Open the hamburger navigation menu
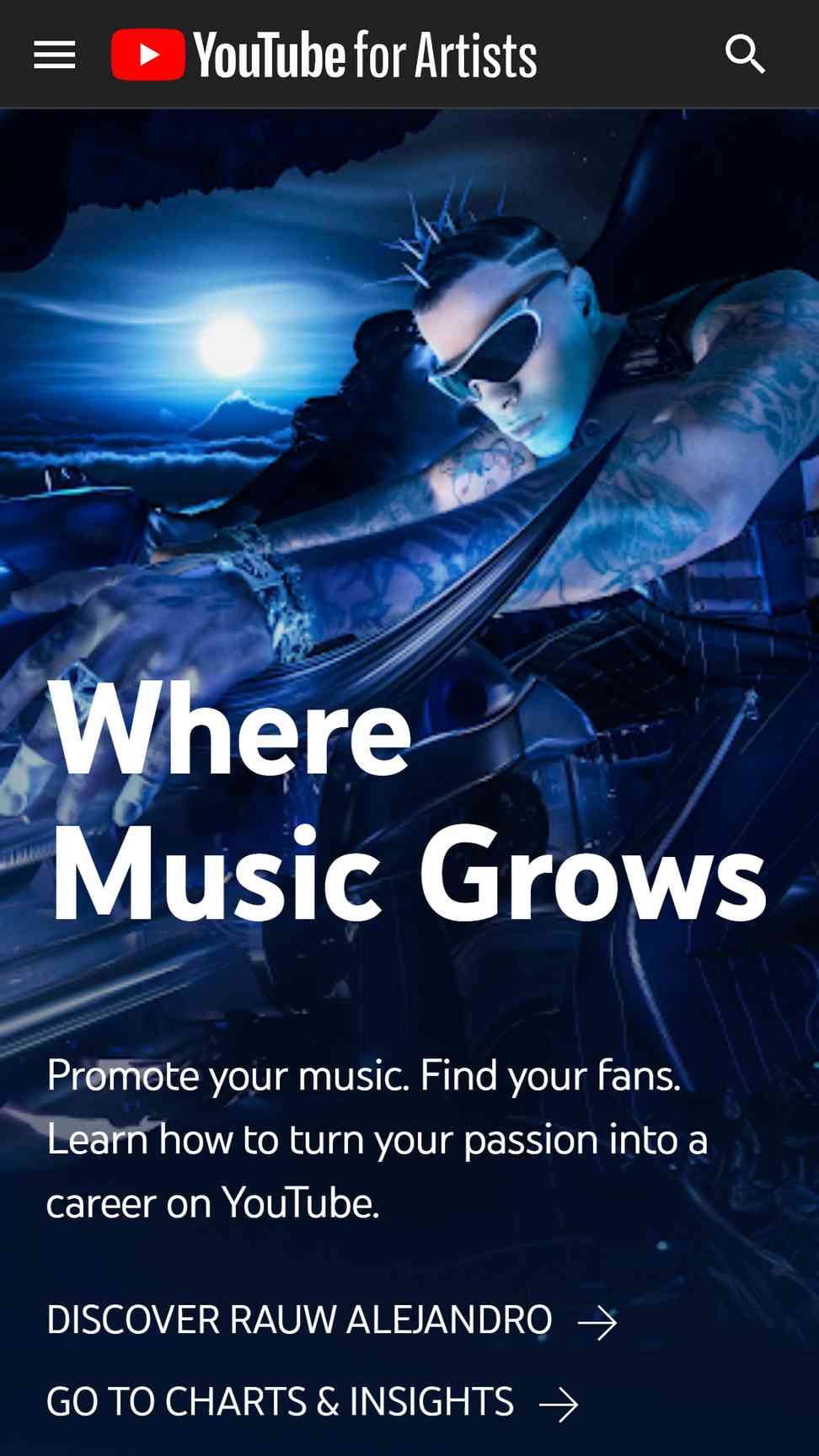Viewport: 819px width, 1456px height. (55, 55)
